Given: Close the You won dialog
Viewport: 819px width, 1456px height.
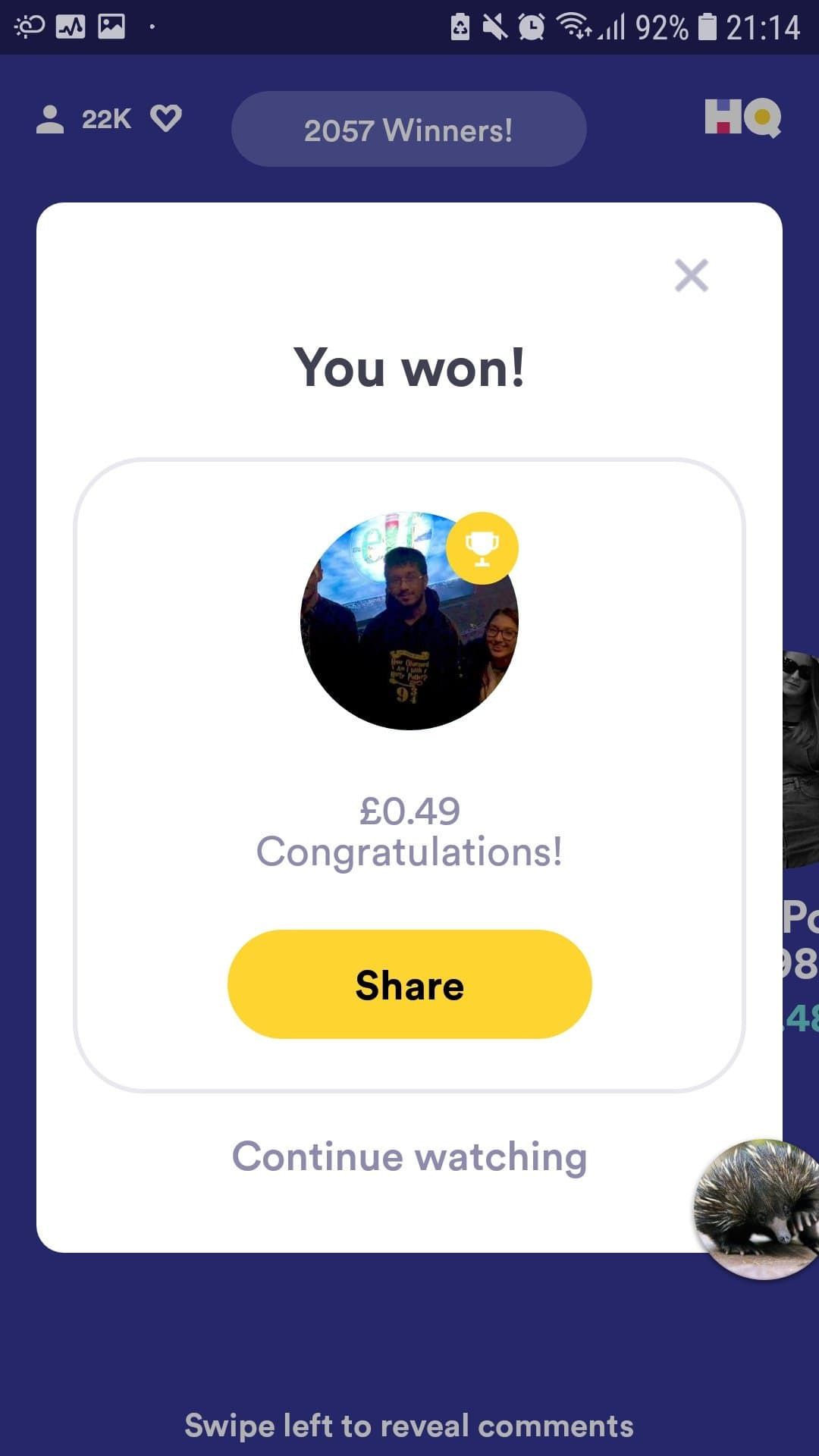Looking at the screenshot, I should (691, 275).
